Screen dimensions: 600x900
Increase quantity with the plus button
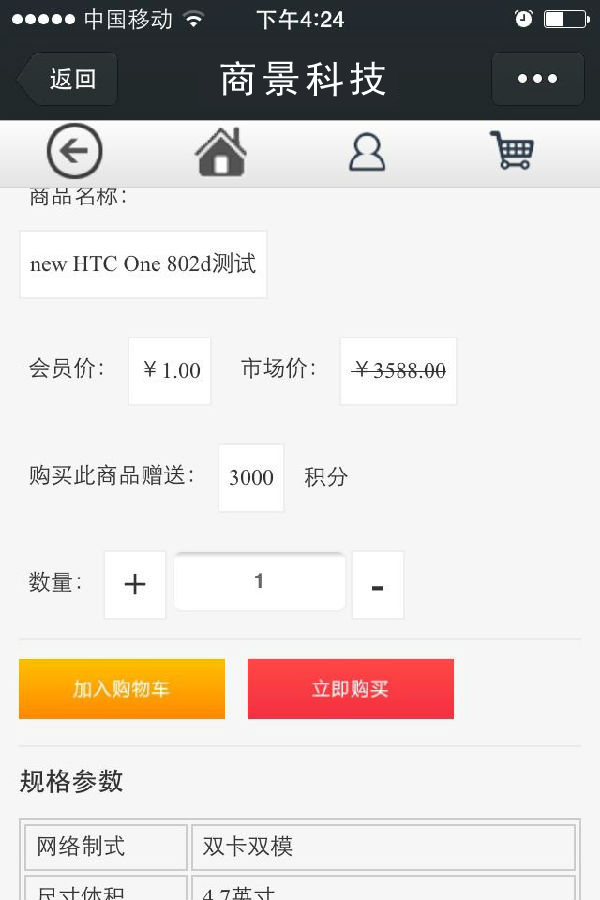[x=135, y=585]
